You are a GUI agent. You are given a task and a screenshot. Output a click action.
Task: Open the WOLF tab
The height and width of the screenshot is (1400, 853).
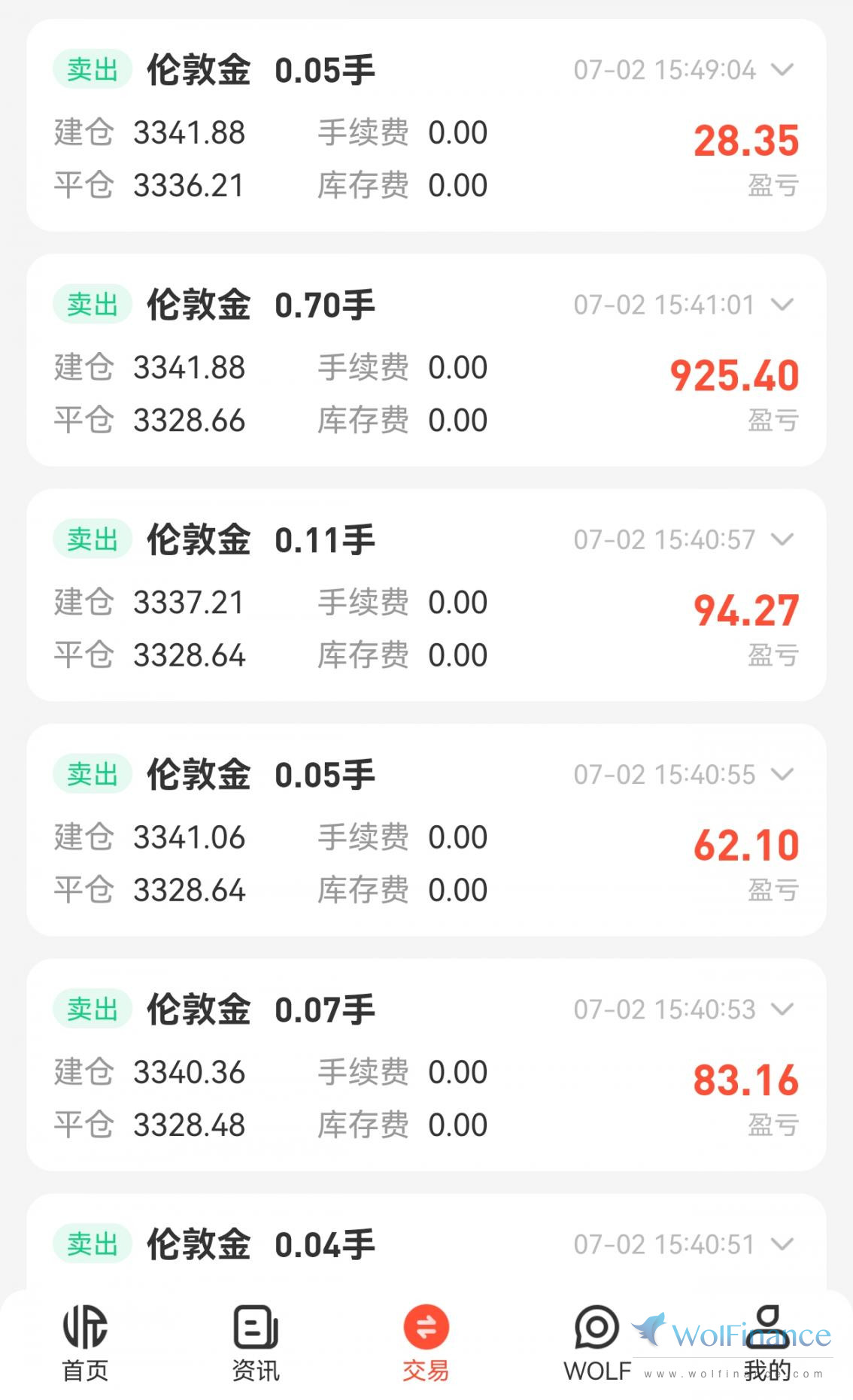597,1344
